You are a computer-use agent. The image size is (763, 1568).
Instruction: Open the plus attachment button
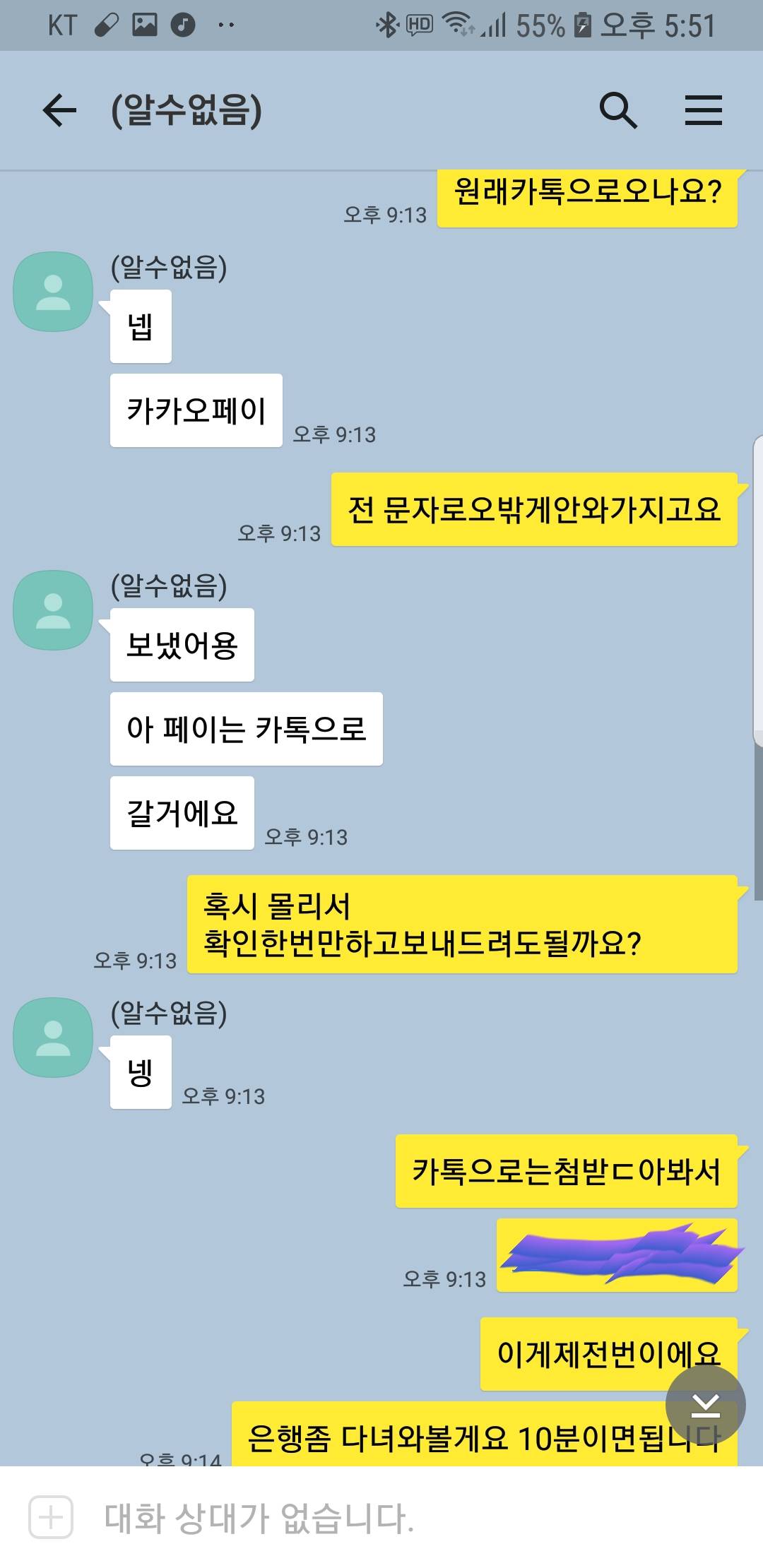[x=51, y=1517]
